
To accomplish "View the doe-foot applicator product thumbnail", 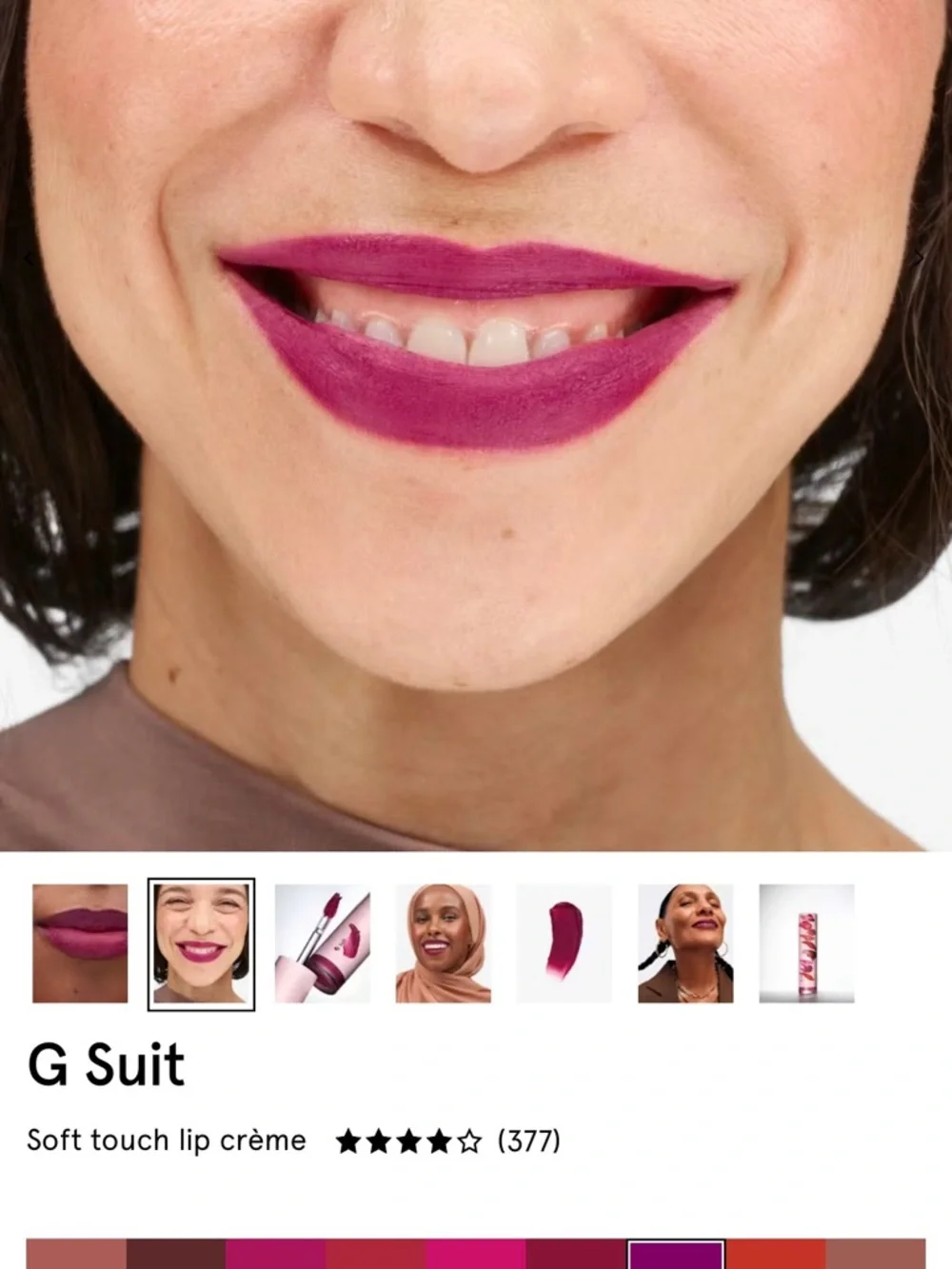I will pos(322,945).
